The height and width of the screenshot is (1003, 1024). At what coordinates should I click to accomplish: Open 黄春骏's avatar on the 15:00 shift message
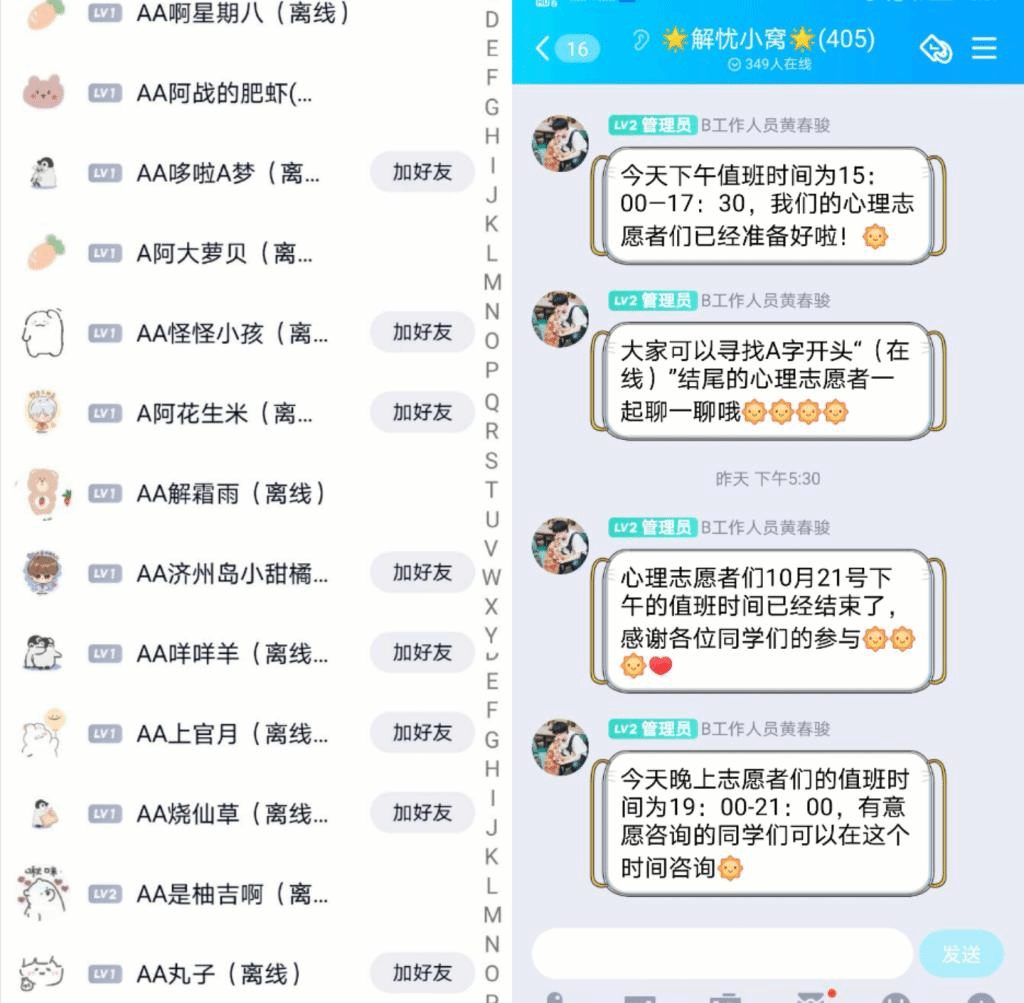click(x=559, y=143)
